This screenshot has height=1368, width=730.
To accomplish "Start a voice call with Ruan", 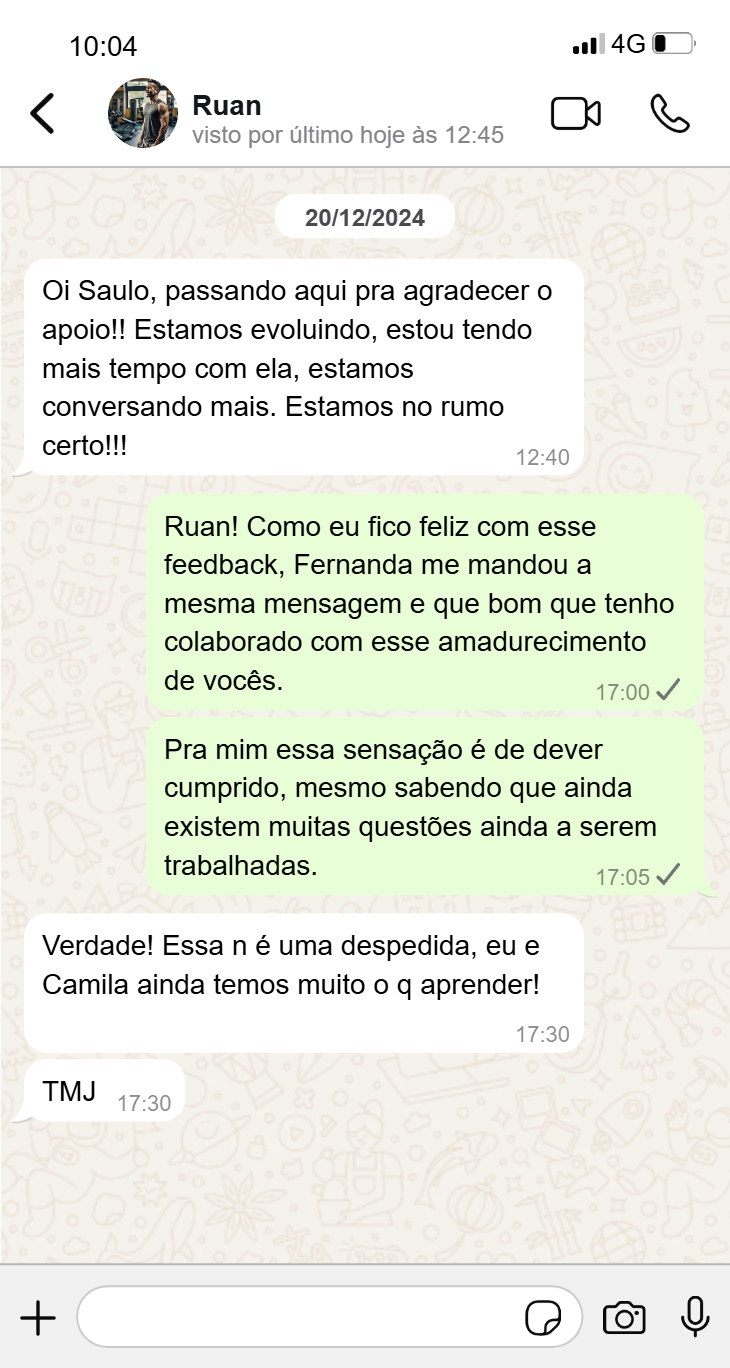I will tap(669, 114).
